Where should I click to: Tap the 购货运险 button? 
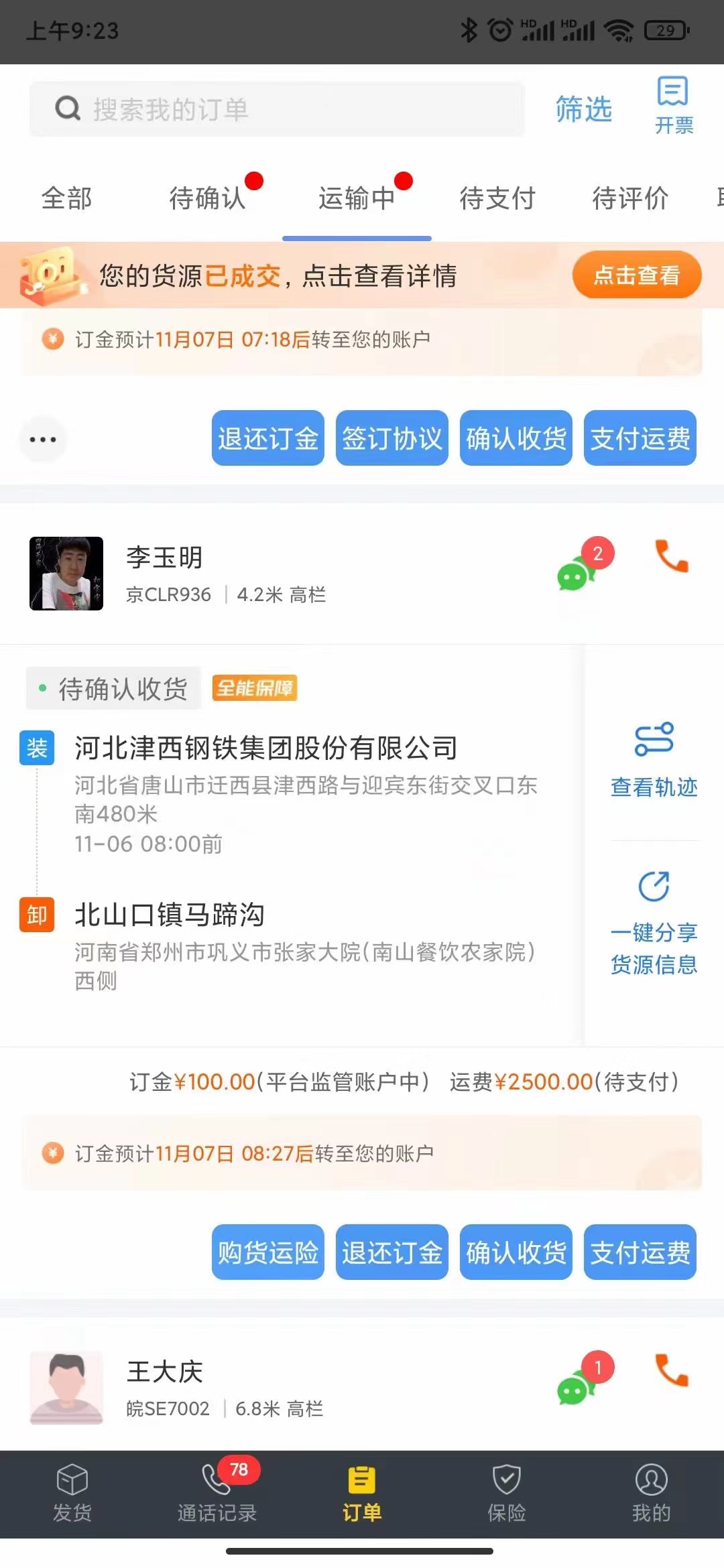click(267, 1252)
